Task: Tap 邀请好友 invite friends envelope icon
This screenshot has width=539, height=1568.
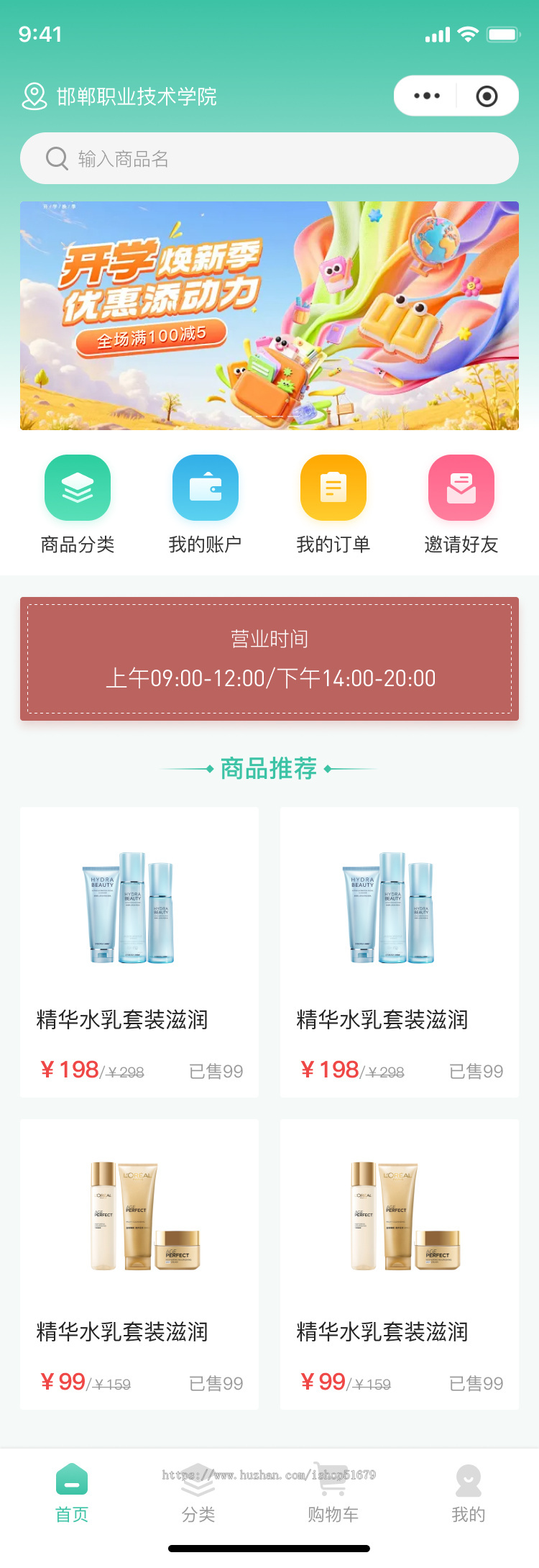Action: (461, 488)
